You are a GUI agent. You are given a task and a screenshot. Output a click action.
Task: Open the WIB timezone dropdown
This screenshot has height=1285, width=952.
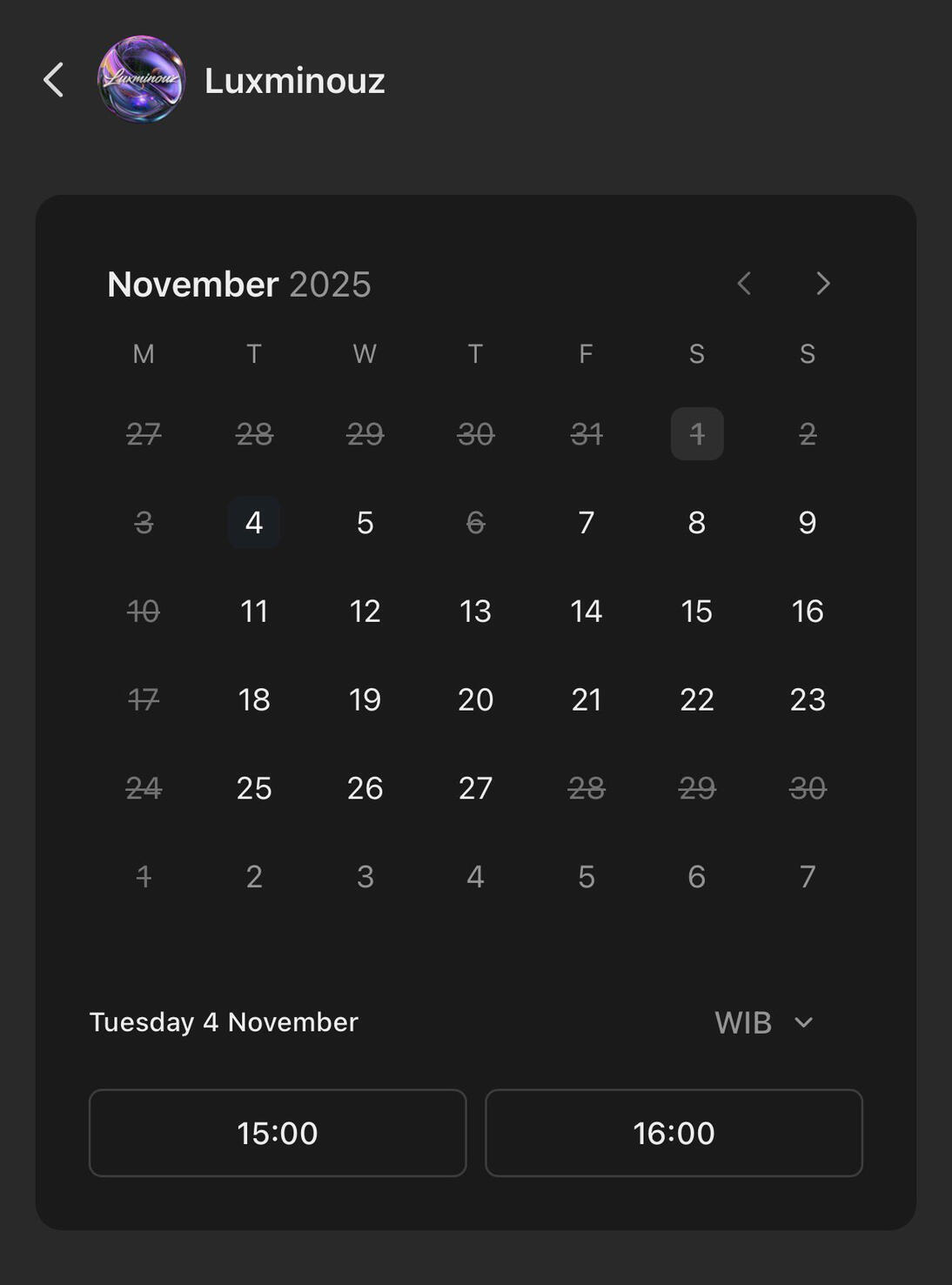764,1022
